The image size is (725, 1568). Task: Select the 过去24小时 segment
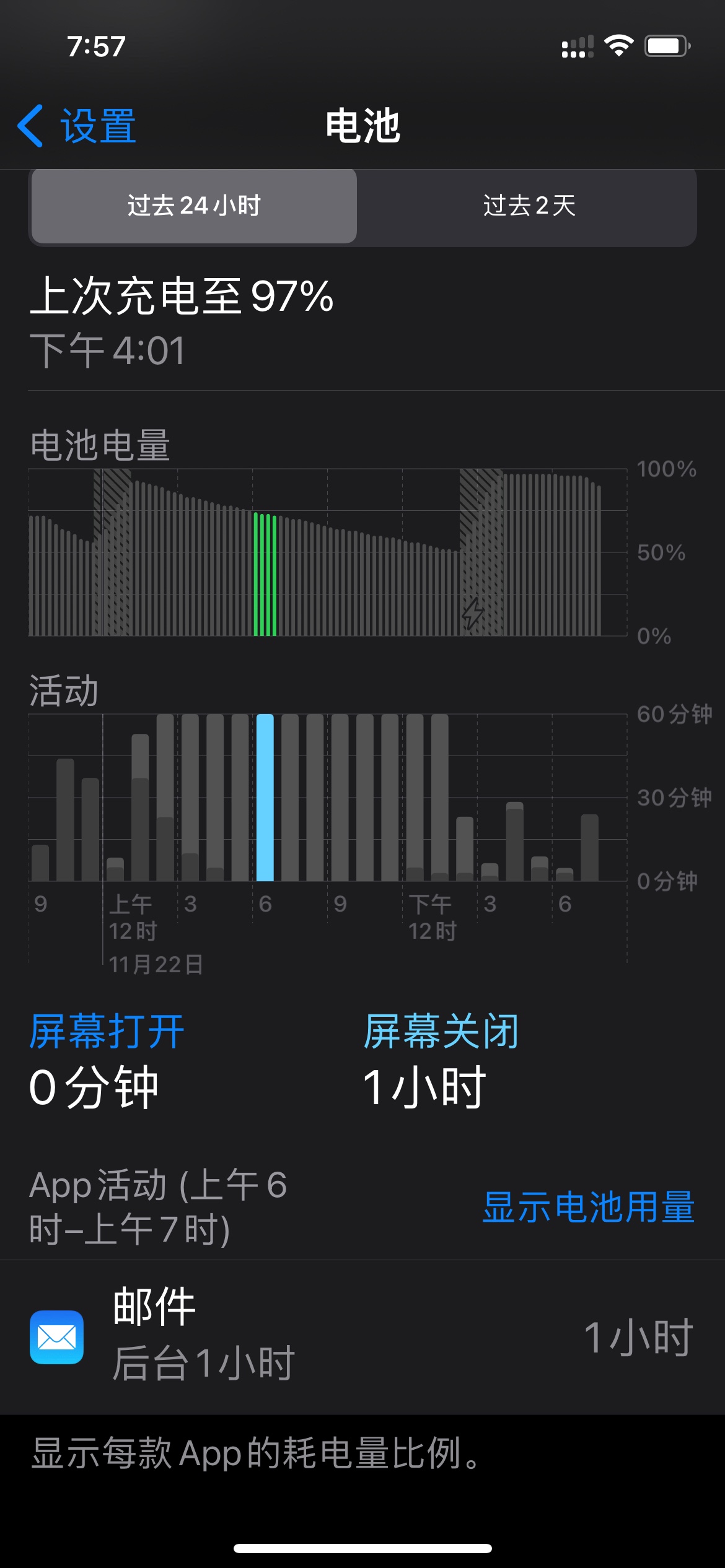coord(194,206)
